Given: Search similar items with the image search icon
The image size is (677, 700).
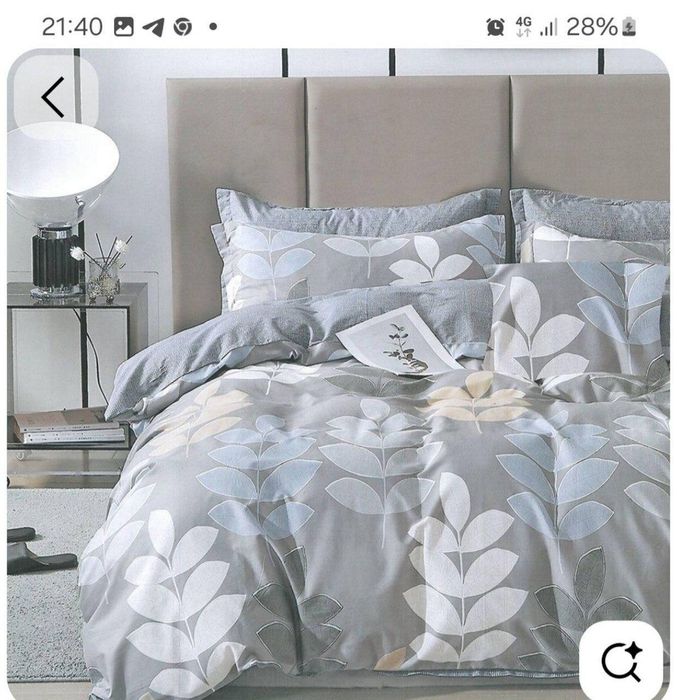Looking at the screenshot, I should pos(620,661).
